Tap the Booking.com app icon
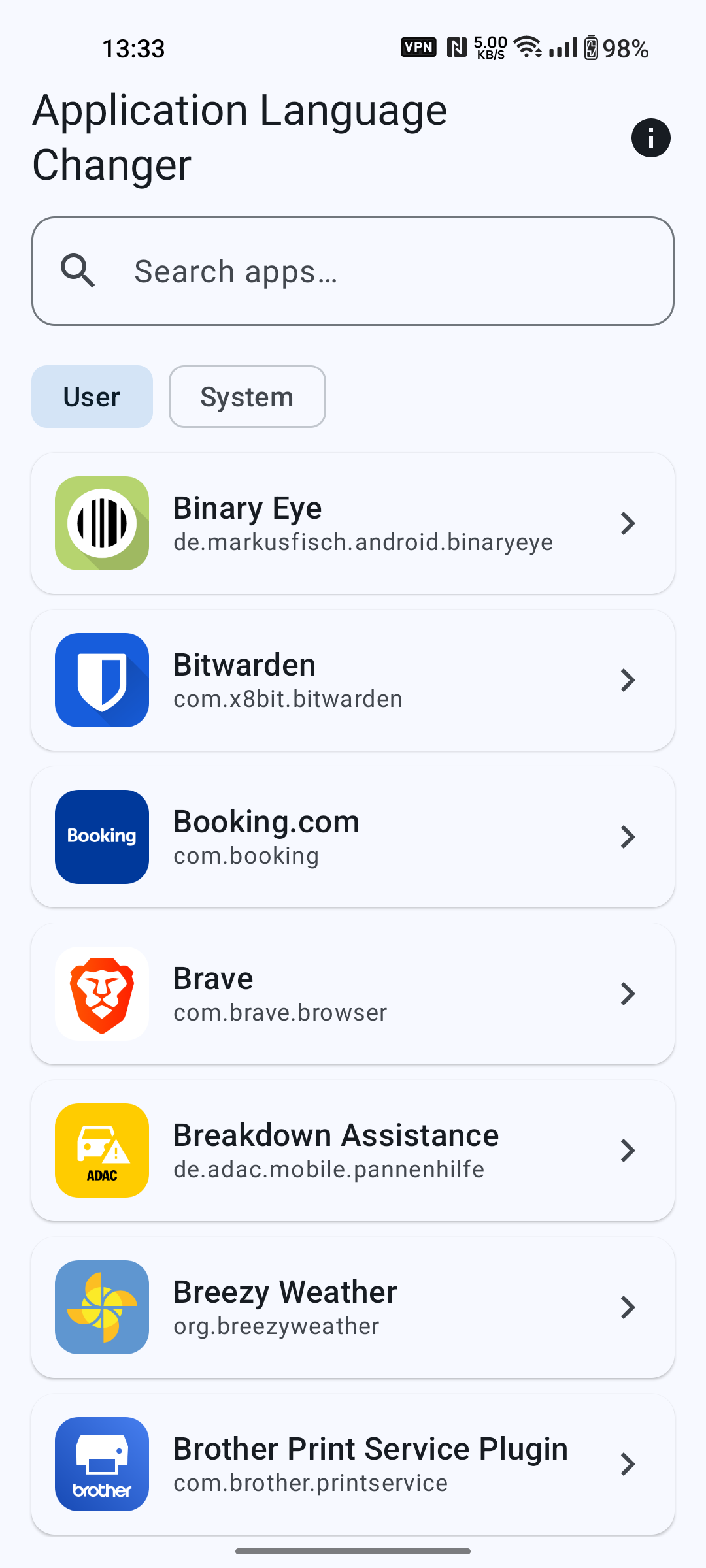Screen dimensions: 706x1568 pos(102,836)
